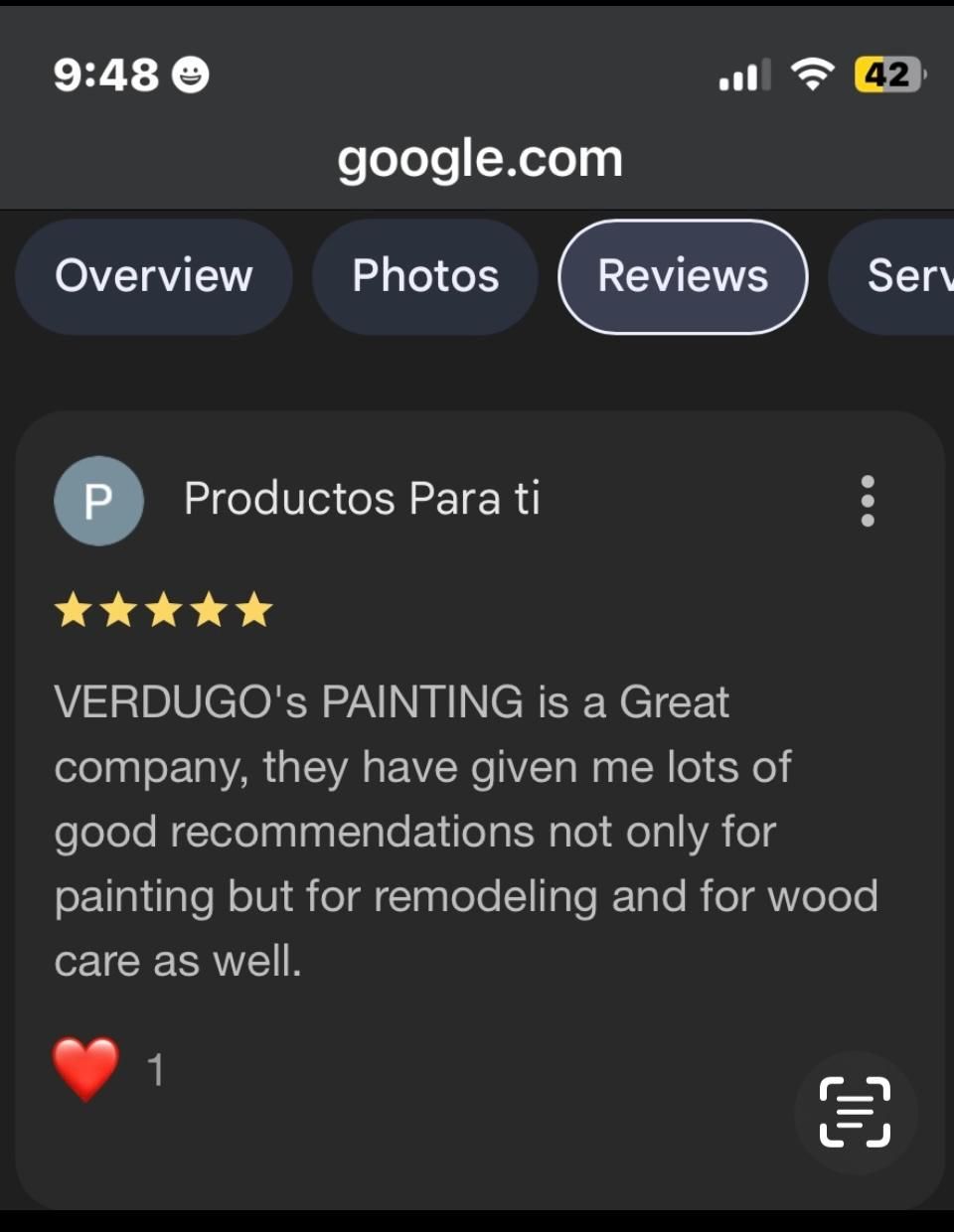954x1232 pixels.
Task: Switch to the Reviews tab
Action: click(683, 276)
